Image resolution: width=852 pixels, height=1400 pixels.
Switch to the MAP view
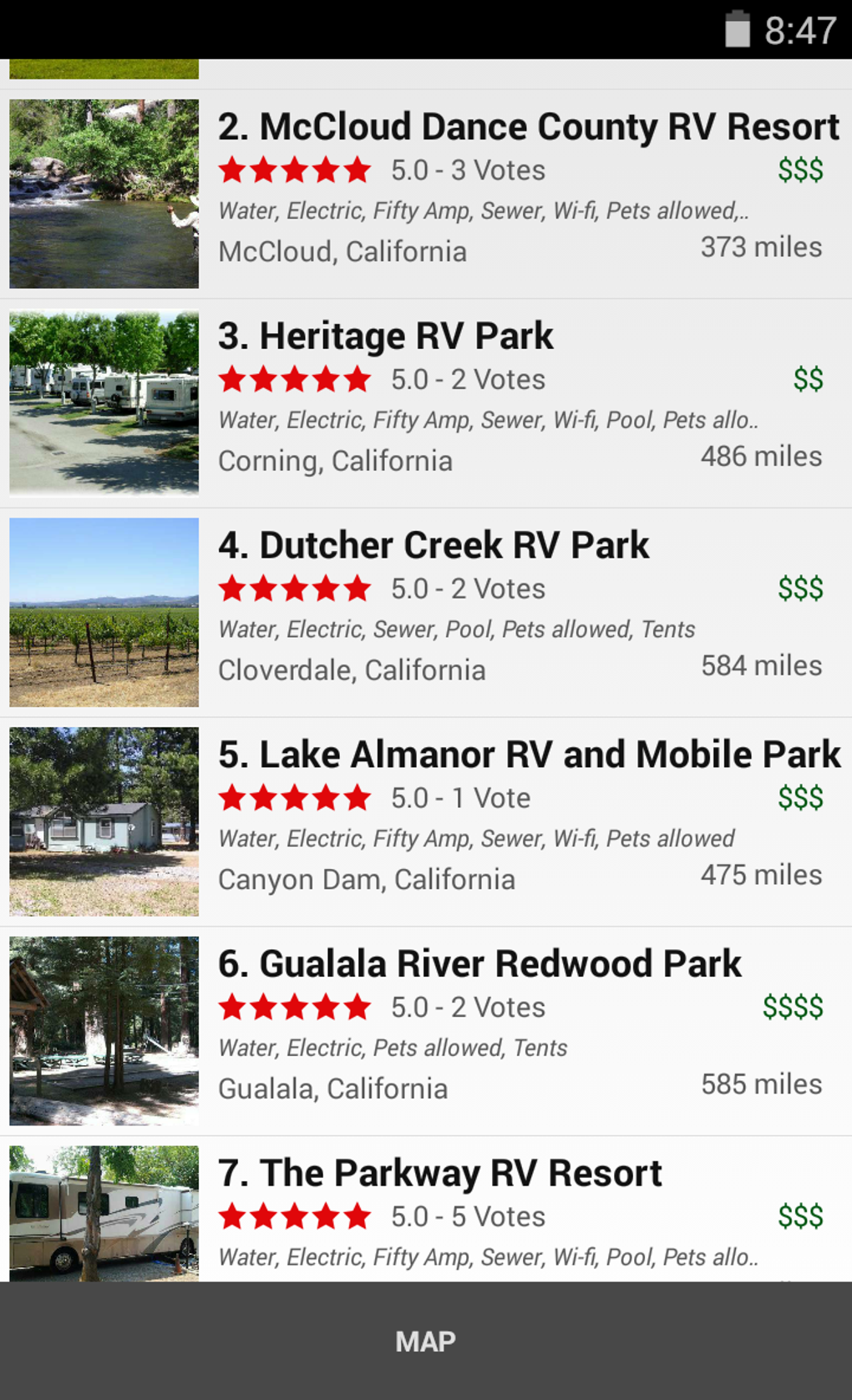coord(426,1341)
